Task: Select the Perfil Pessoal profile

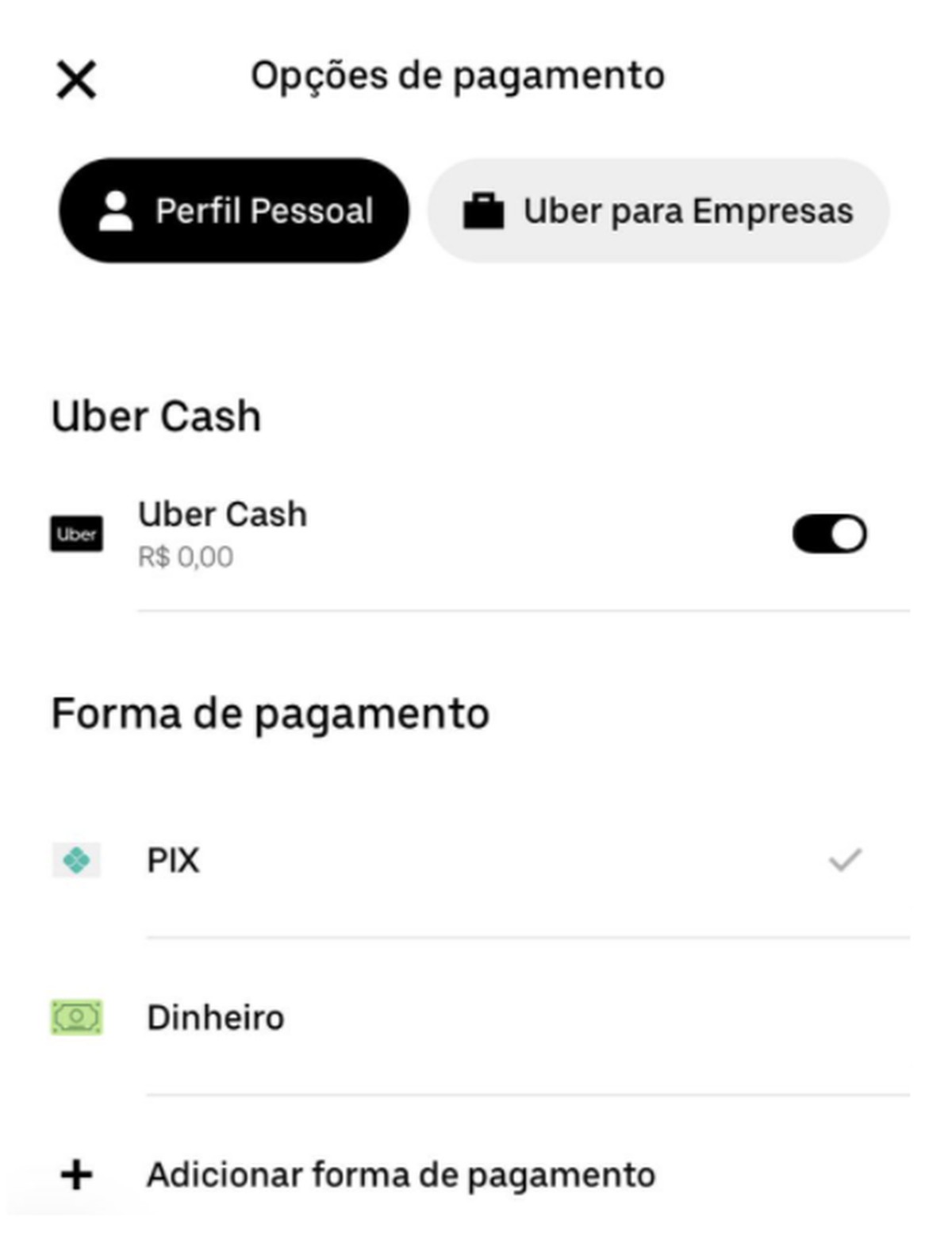Action: 234,211
